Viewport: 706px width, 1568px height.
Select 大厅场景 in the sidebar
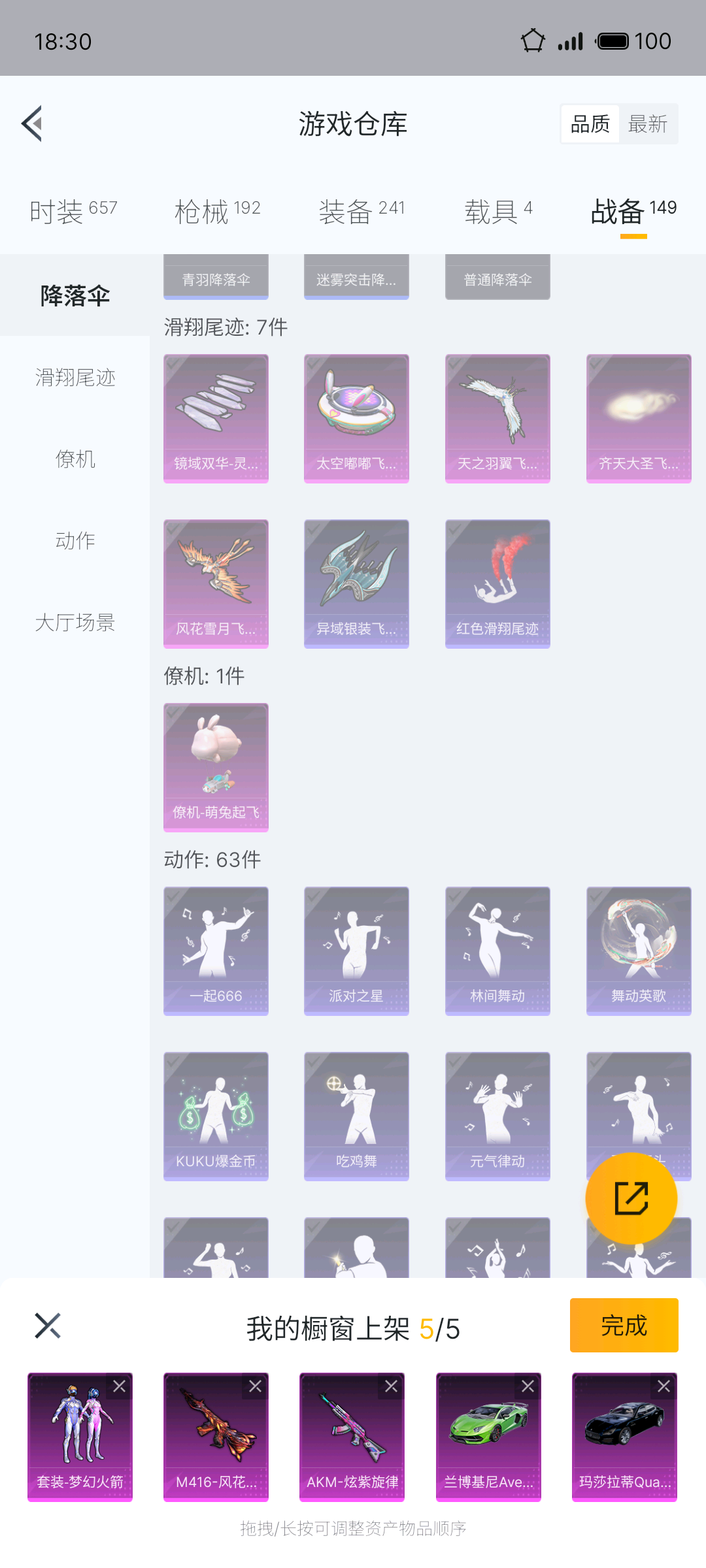[75, 623]
